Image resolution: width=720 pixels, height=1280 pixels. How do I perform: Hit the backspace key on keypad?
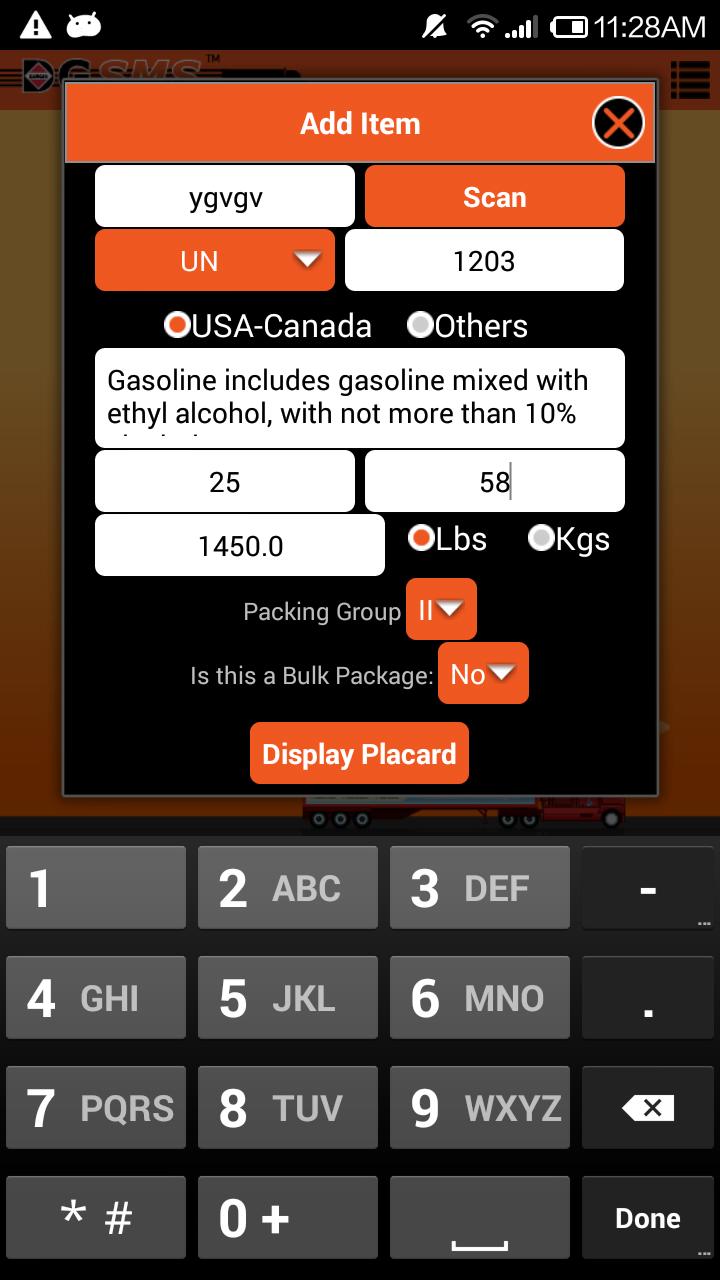tap(648, 1107)
